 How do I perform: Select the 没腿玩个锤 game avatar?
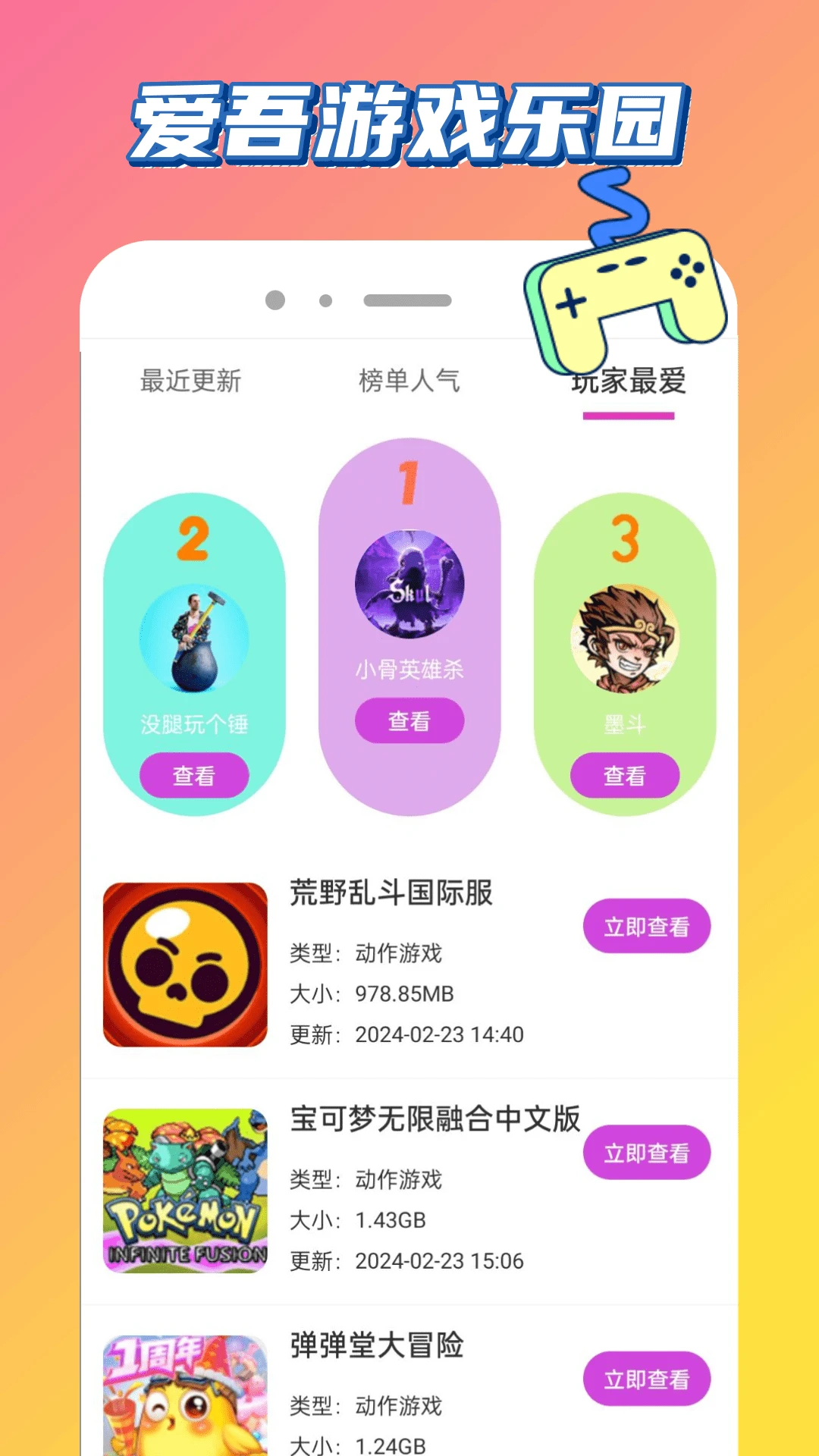194,641
